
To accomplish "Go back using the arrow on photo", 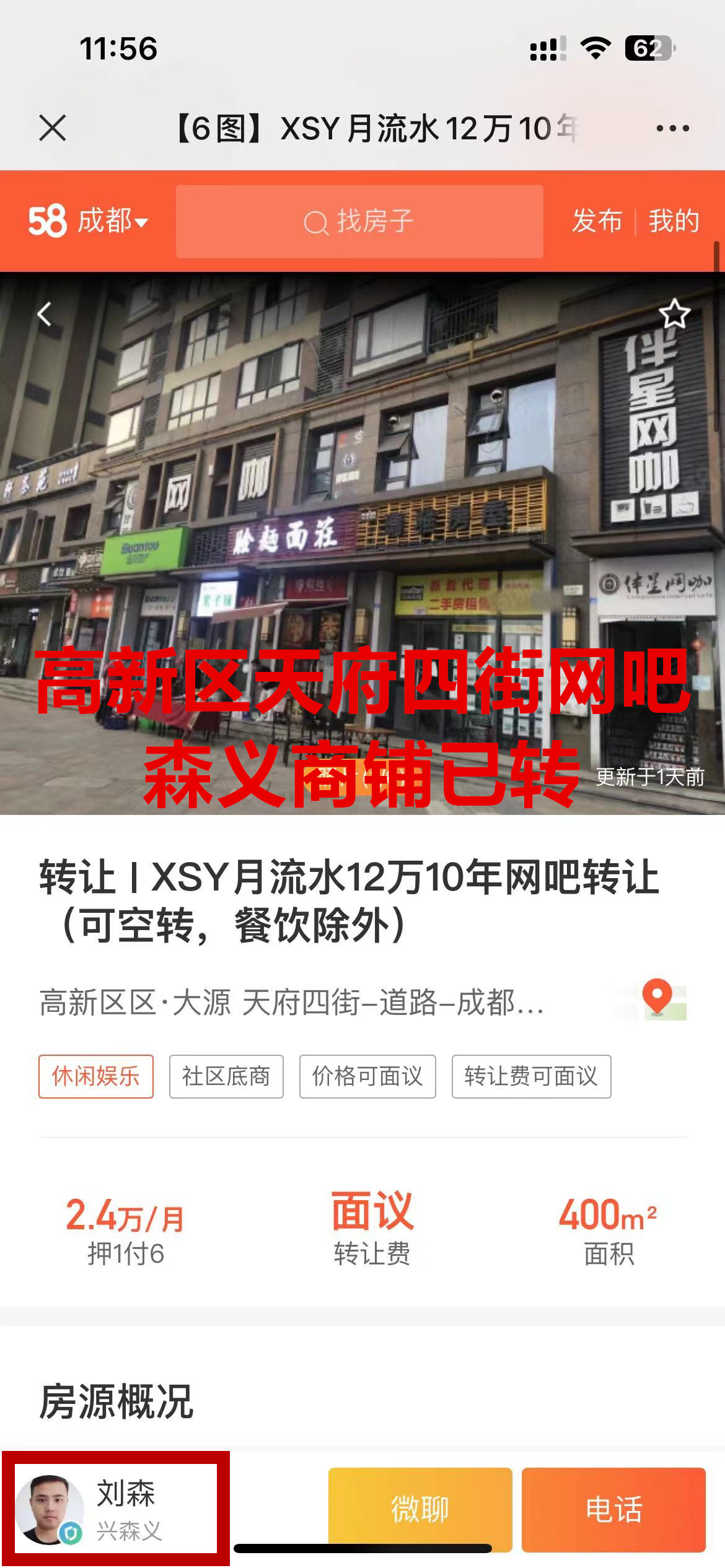I will coord(45,315).
